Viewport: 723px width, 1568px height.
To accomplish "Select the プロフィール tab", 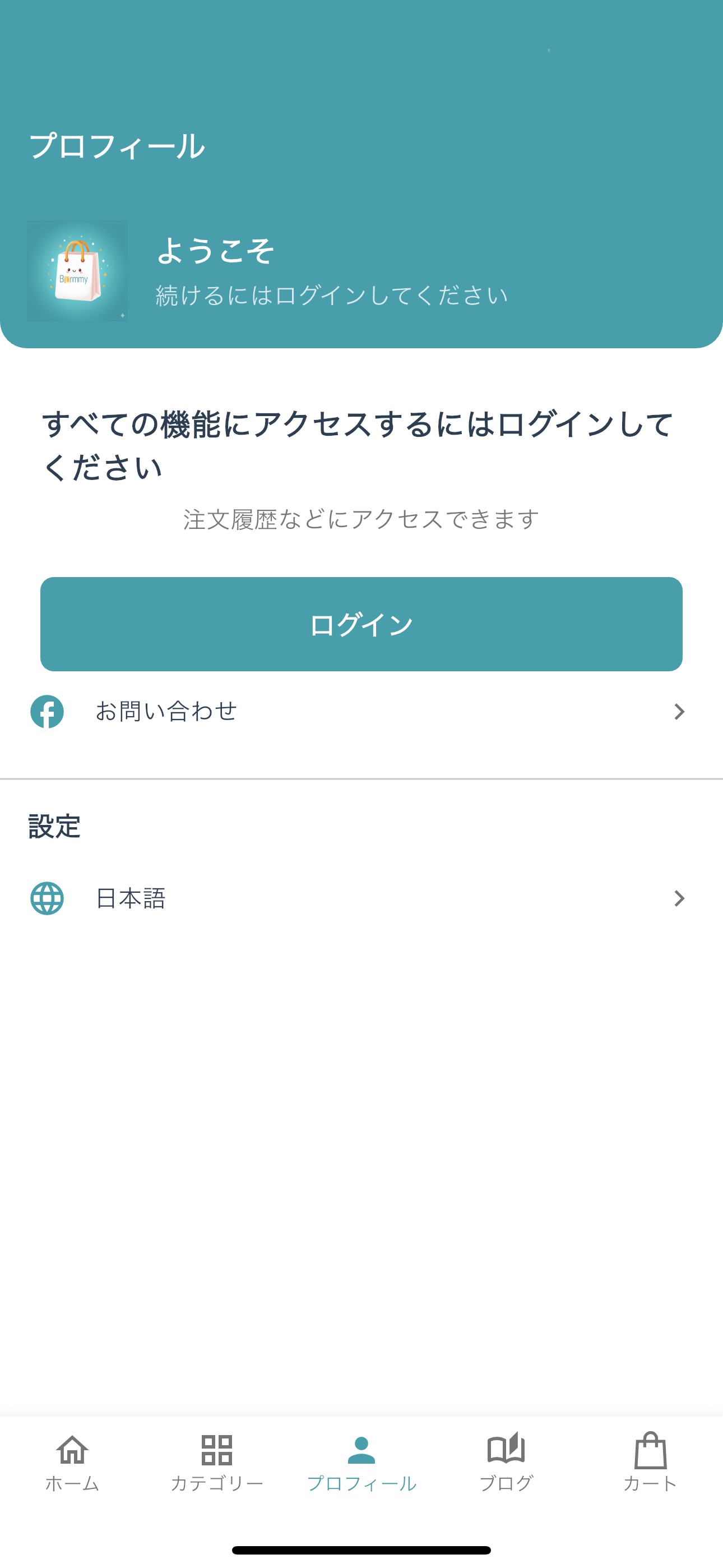I will tap(361, 1462).
